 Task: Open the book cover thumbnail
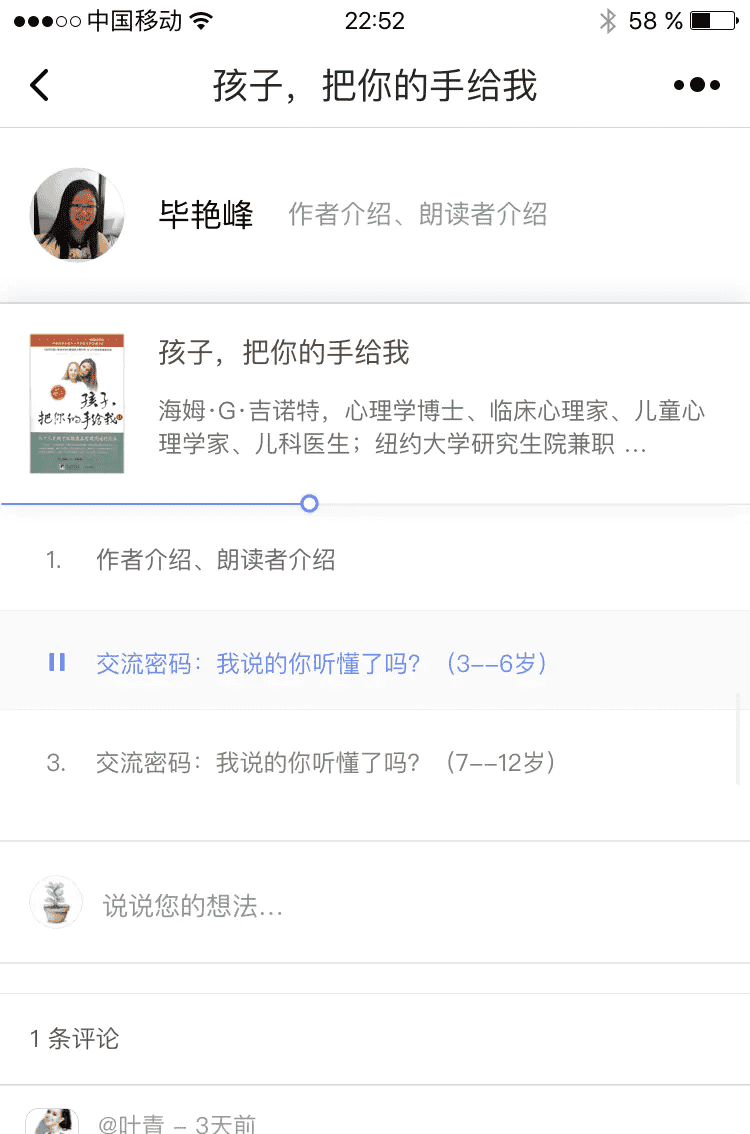click(77, 403)
